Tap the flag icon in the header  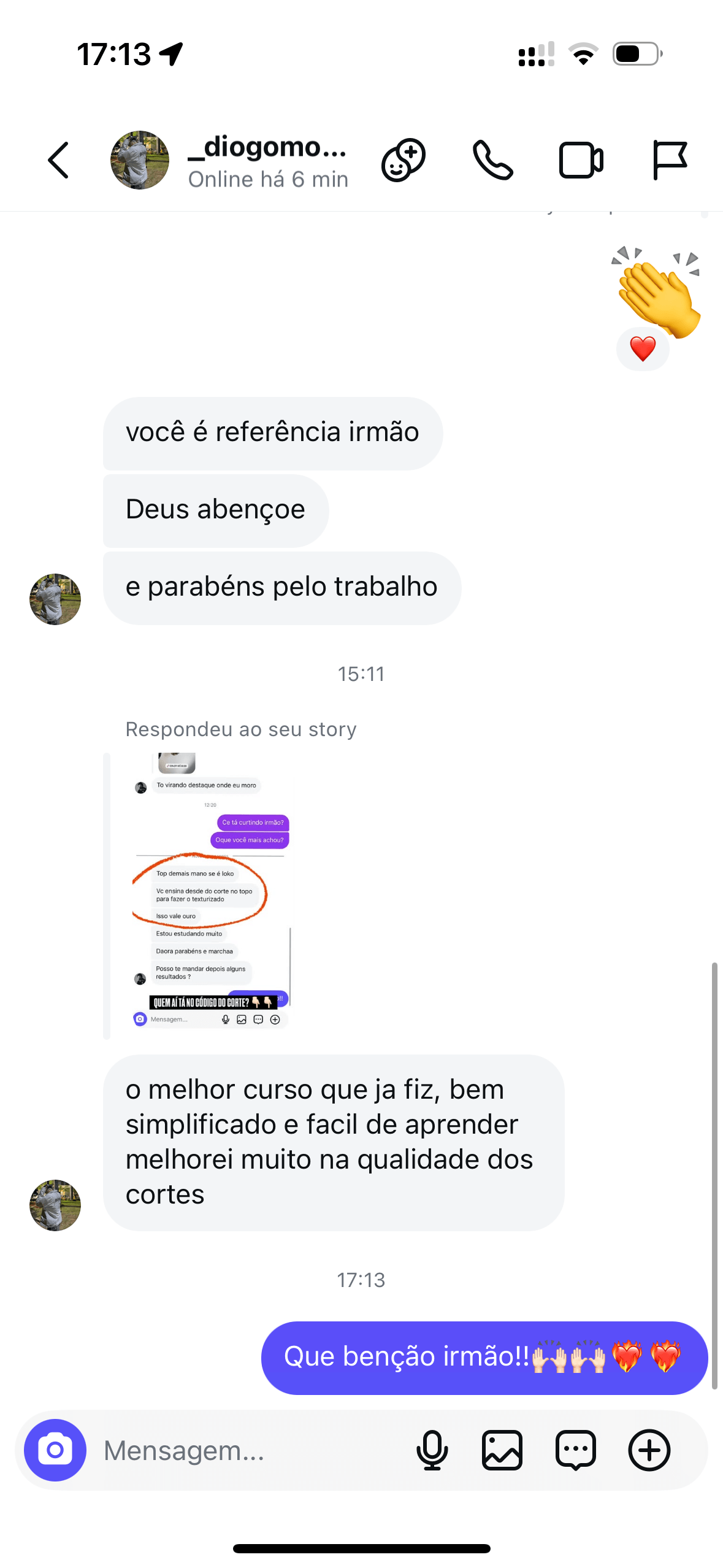point(669,161)
